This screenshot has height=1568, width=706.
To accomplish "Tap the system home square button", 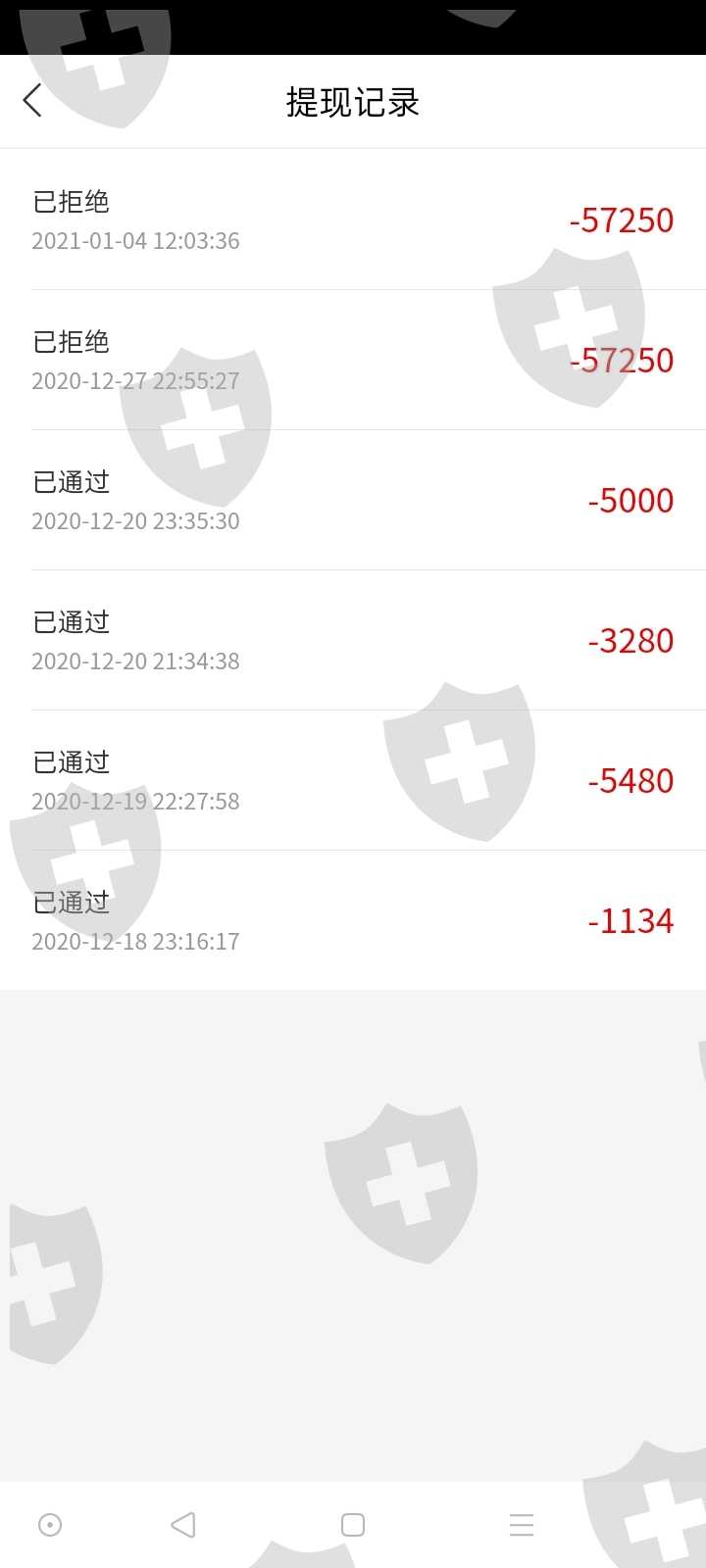I will click(353, 1525).
